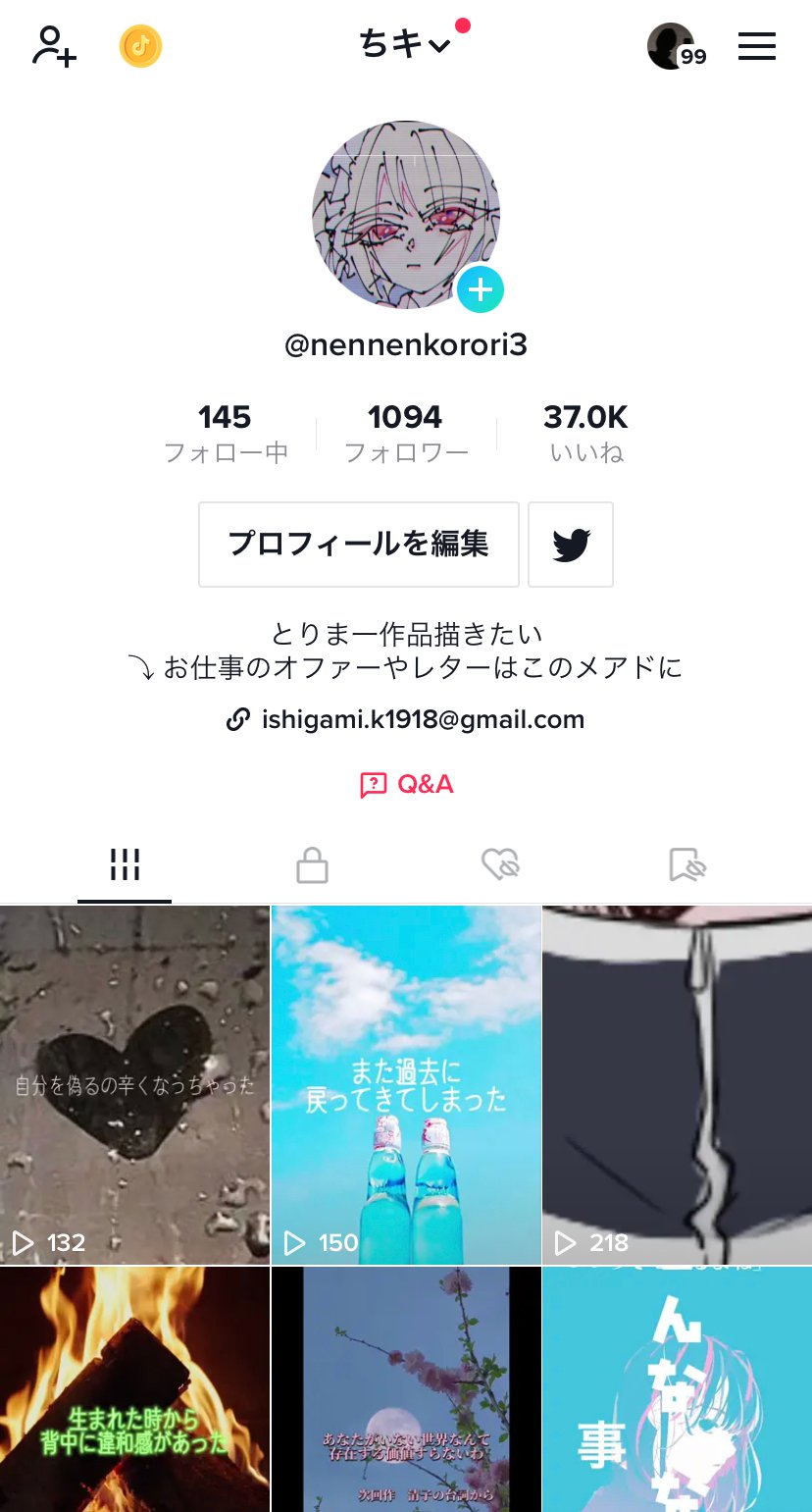Play the 自分を偽るの辛くなっちゃった heart video
This screenshot has width=812, height=1512.
[x=134, y=1084]
